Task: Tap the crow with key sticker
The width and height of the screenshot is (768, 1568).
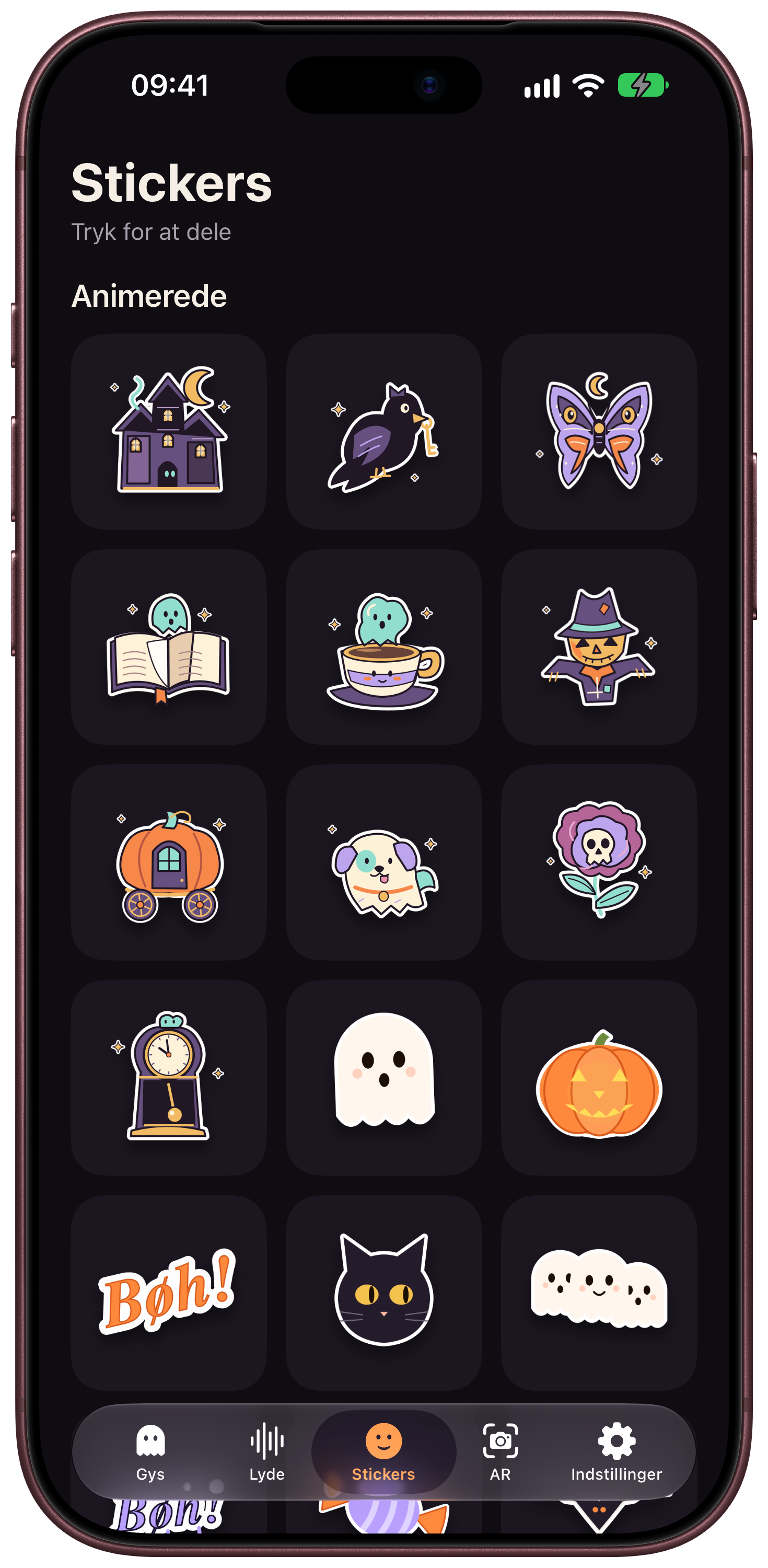Action: tap(383, 431)
